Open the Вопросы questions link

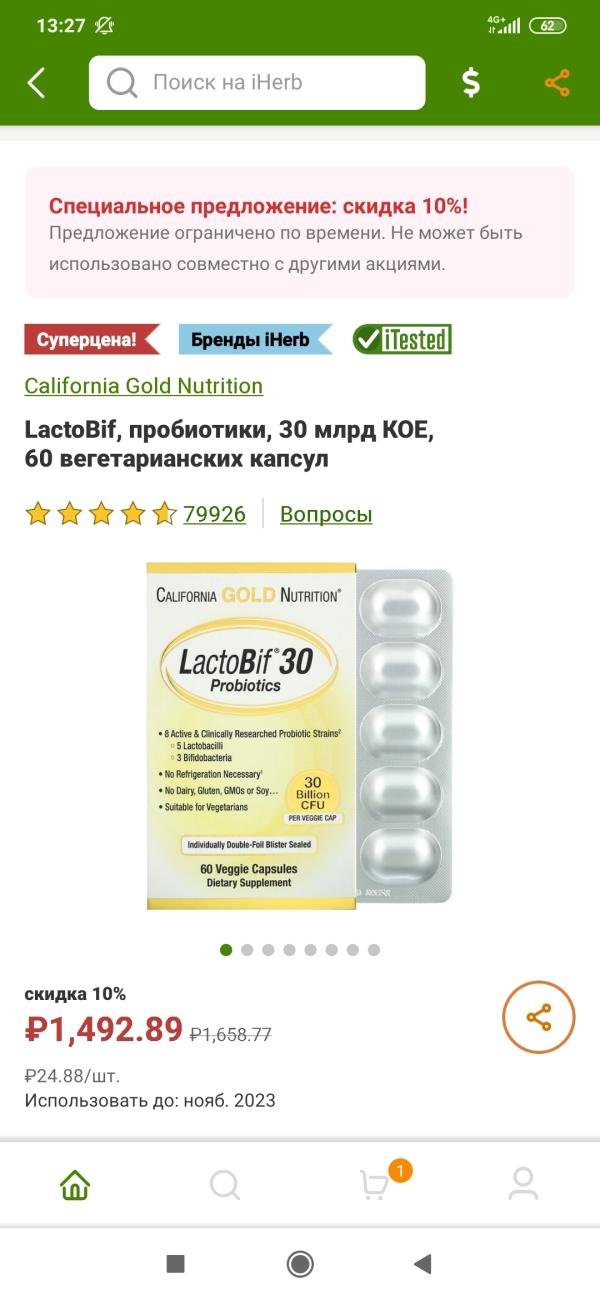(326, 514)
